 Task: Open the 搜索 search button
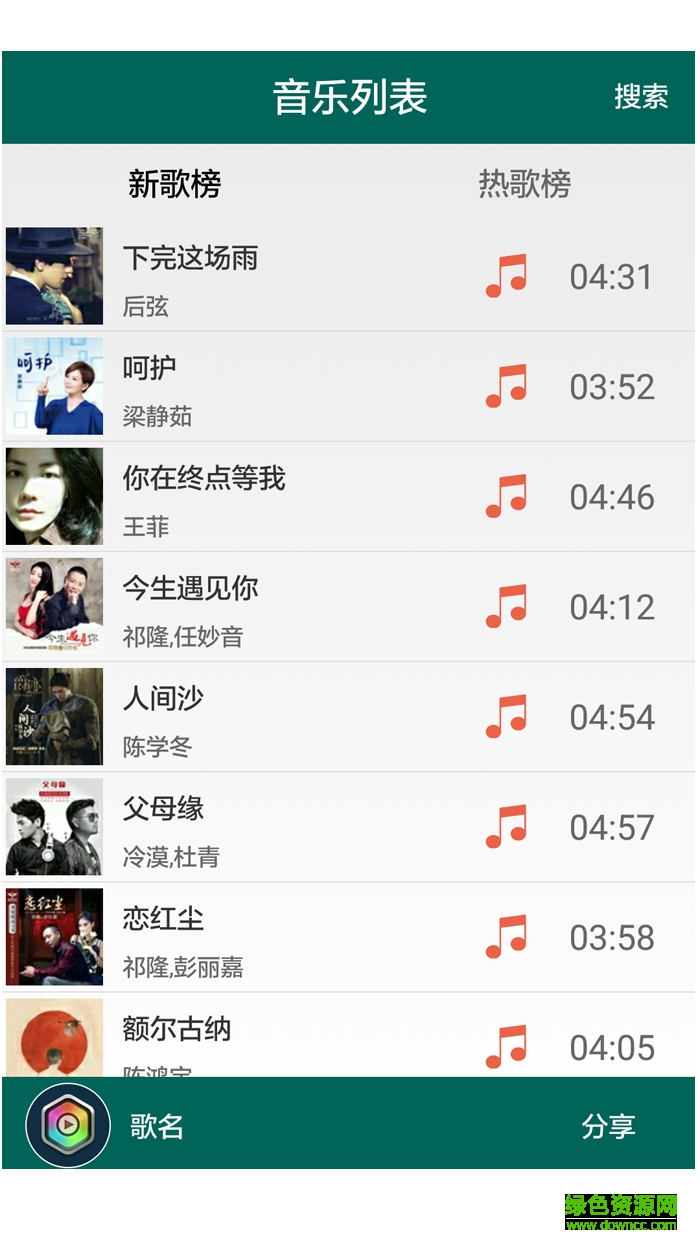tap(641, 97)
